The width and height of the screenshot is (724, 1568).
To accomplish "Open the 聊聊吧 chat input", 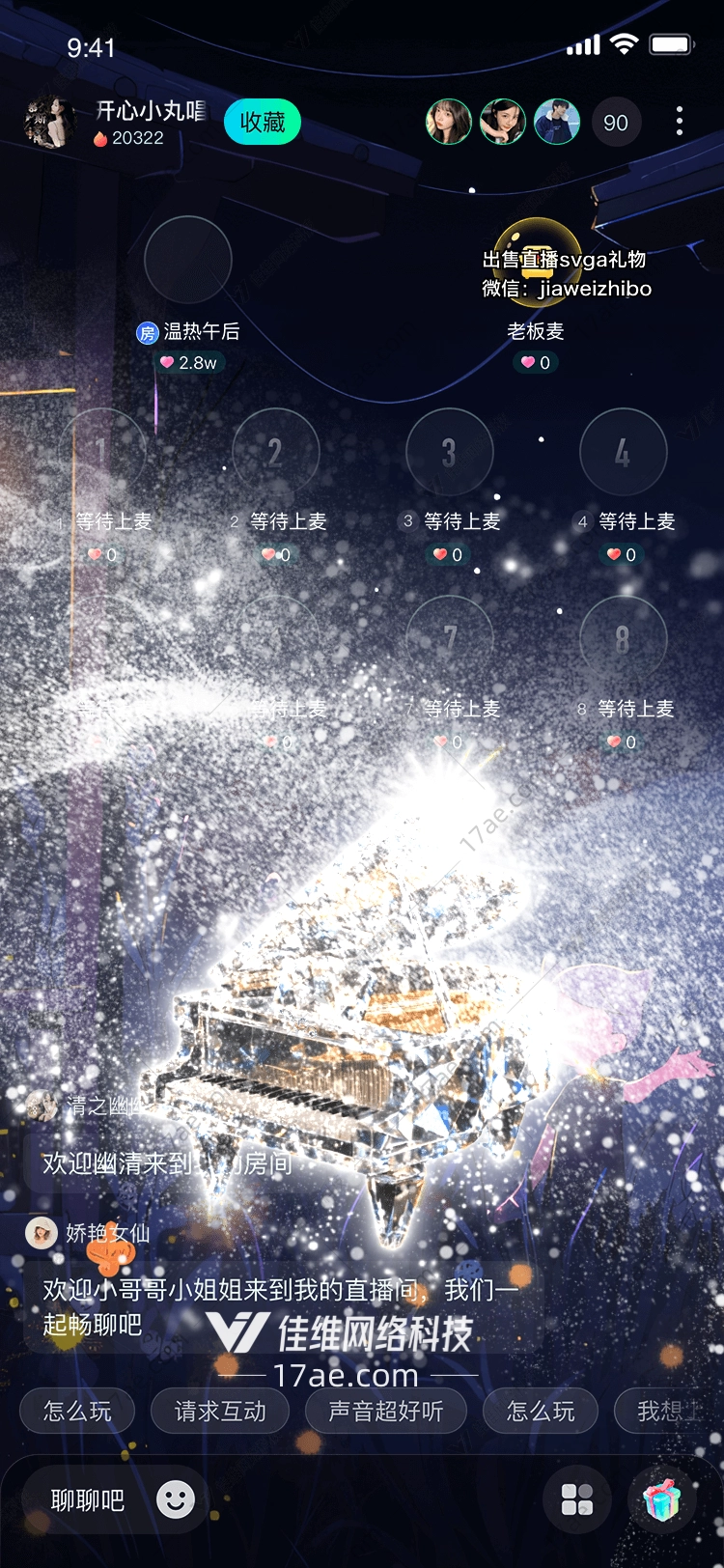I will coord(88,1499).
